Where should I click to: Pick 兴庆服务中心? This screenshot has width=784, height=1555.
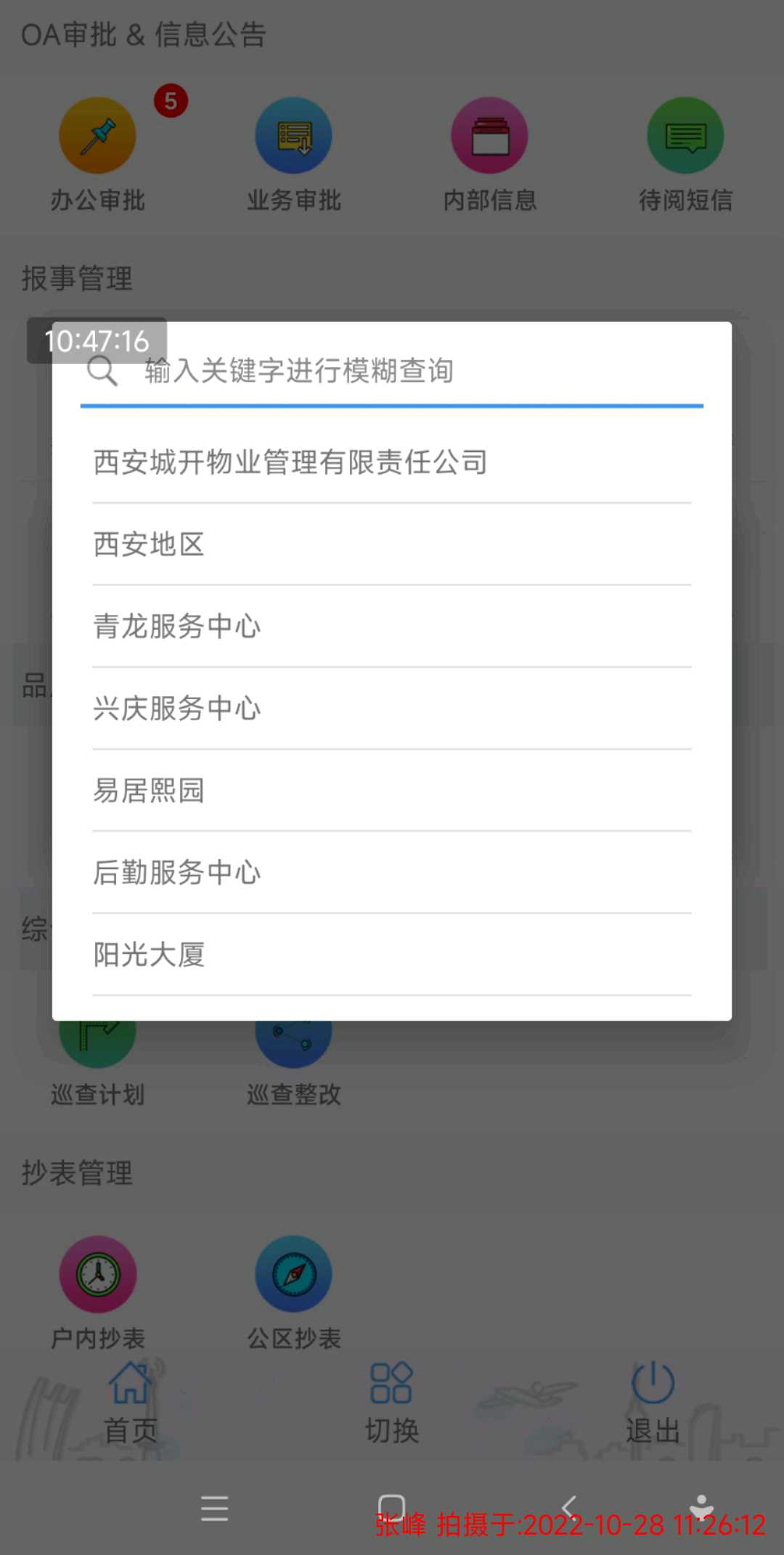pyautogui.click(x=392, y=709)
